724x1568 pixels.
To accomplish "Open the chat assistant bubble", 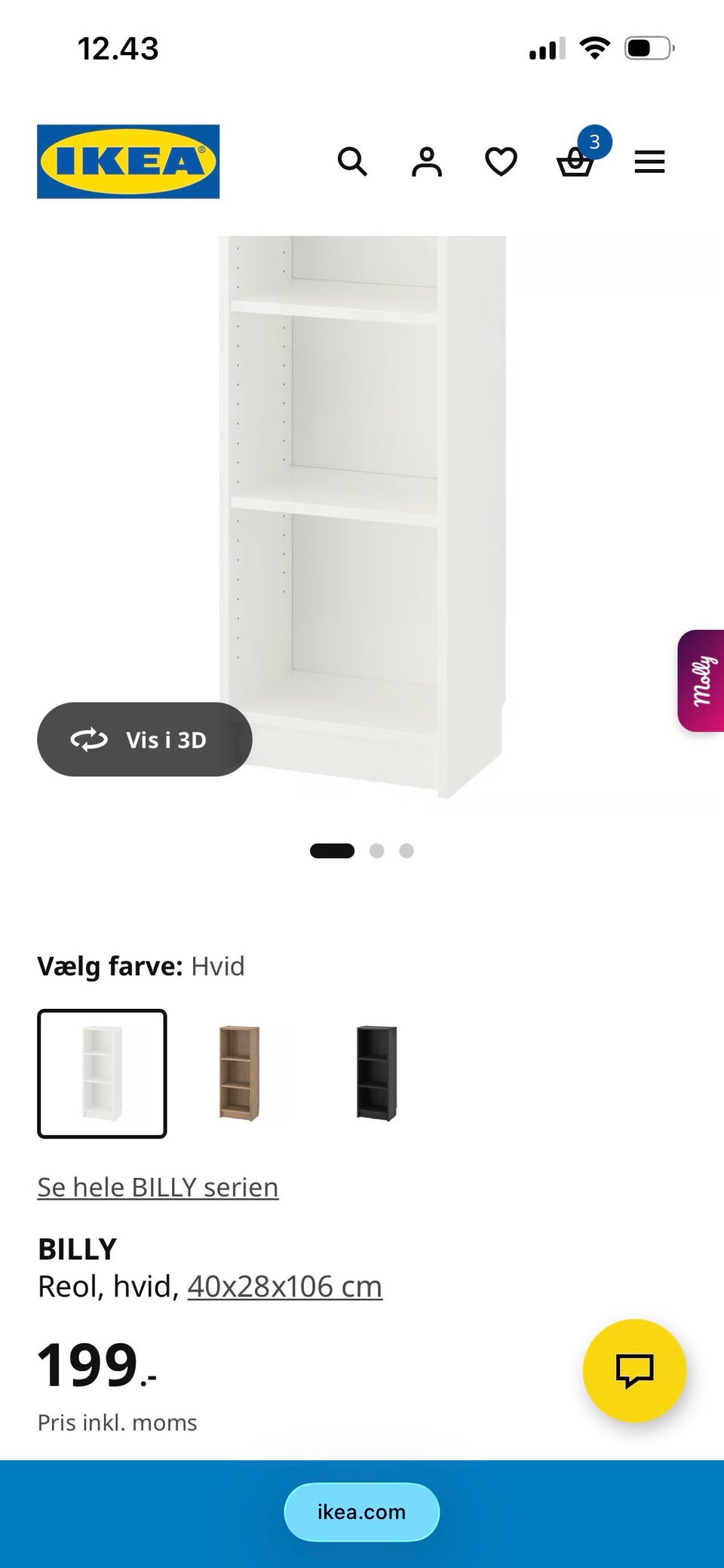I will pyautogui.click(x=634, y=1372).
